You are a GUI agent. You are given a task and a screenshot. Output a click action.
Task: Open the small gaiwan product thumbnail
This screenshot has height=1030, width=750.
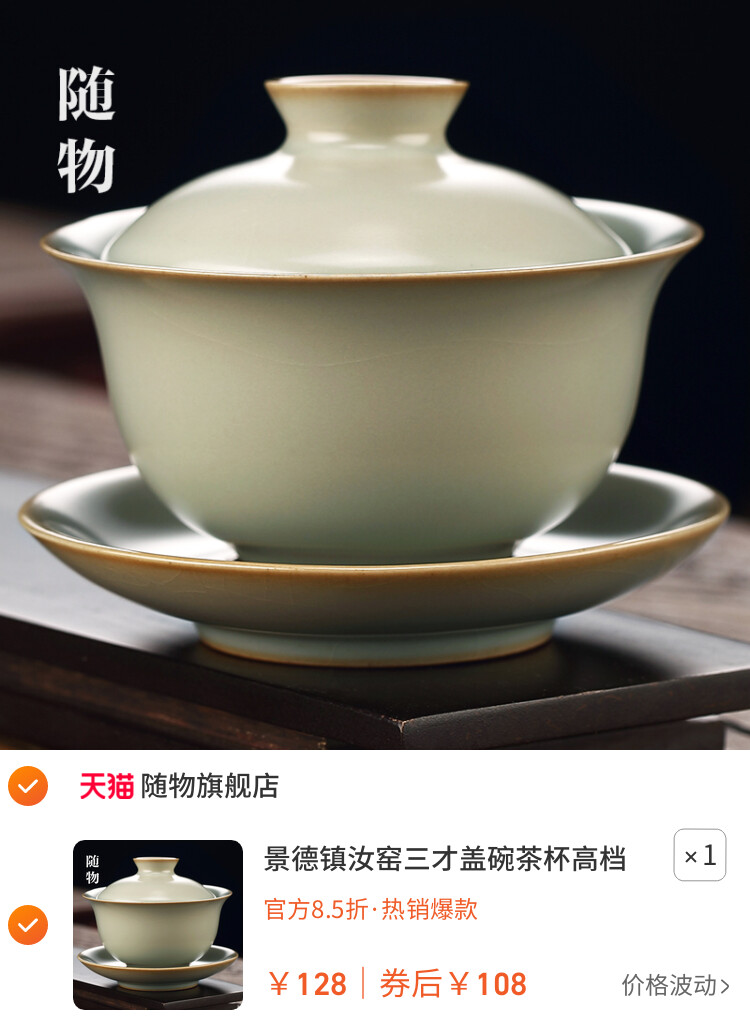pyautogui.click(x=158, y=925)
